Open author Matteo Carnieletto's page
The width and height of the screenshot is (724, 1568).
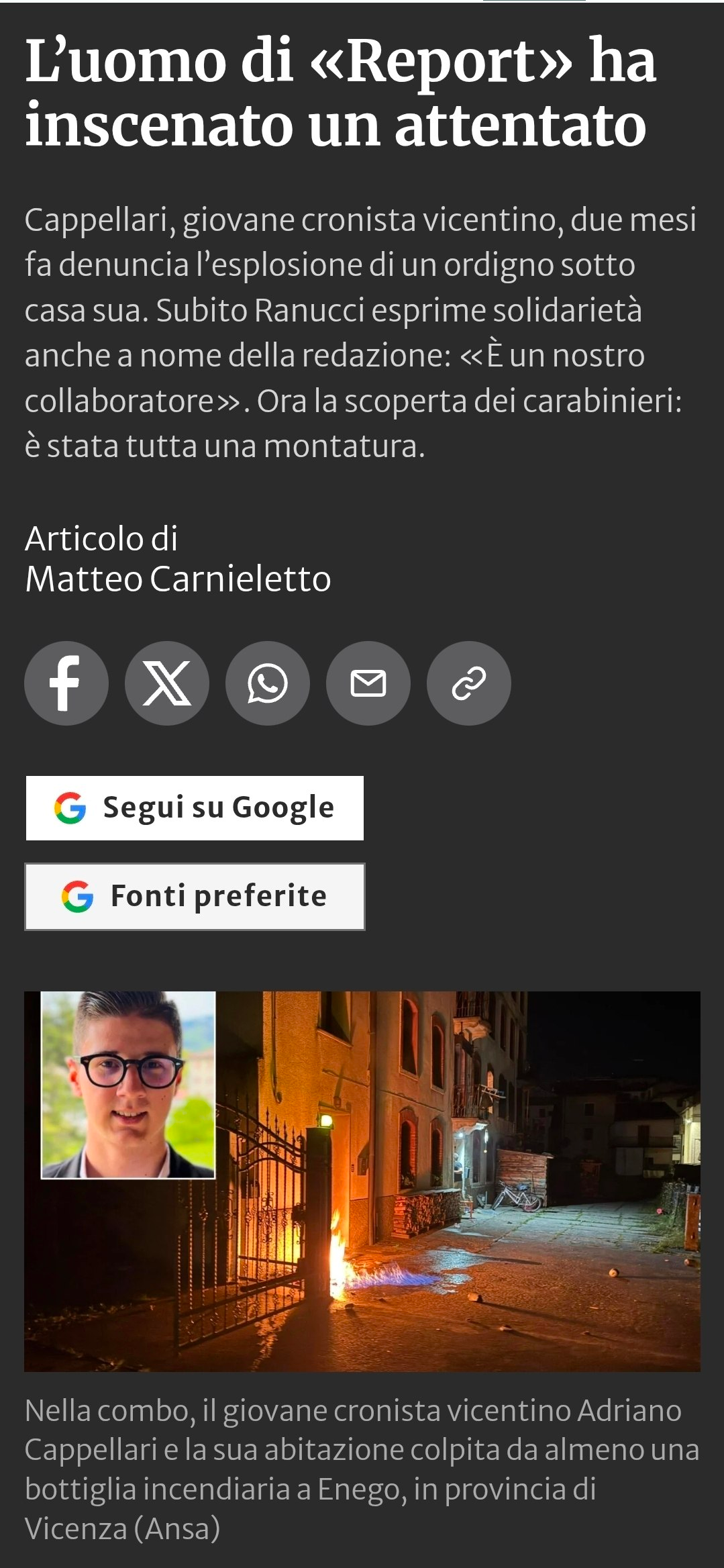(178, 579)
